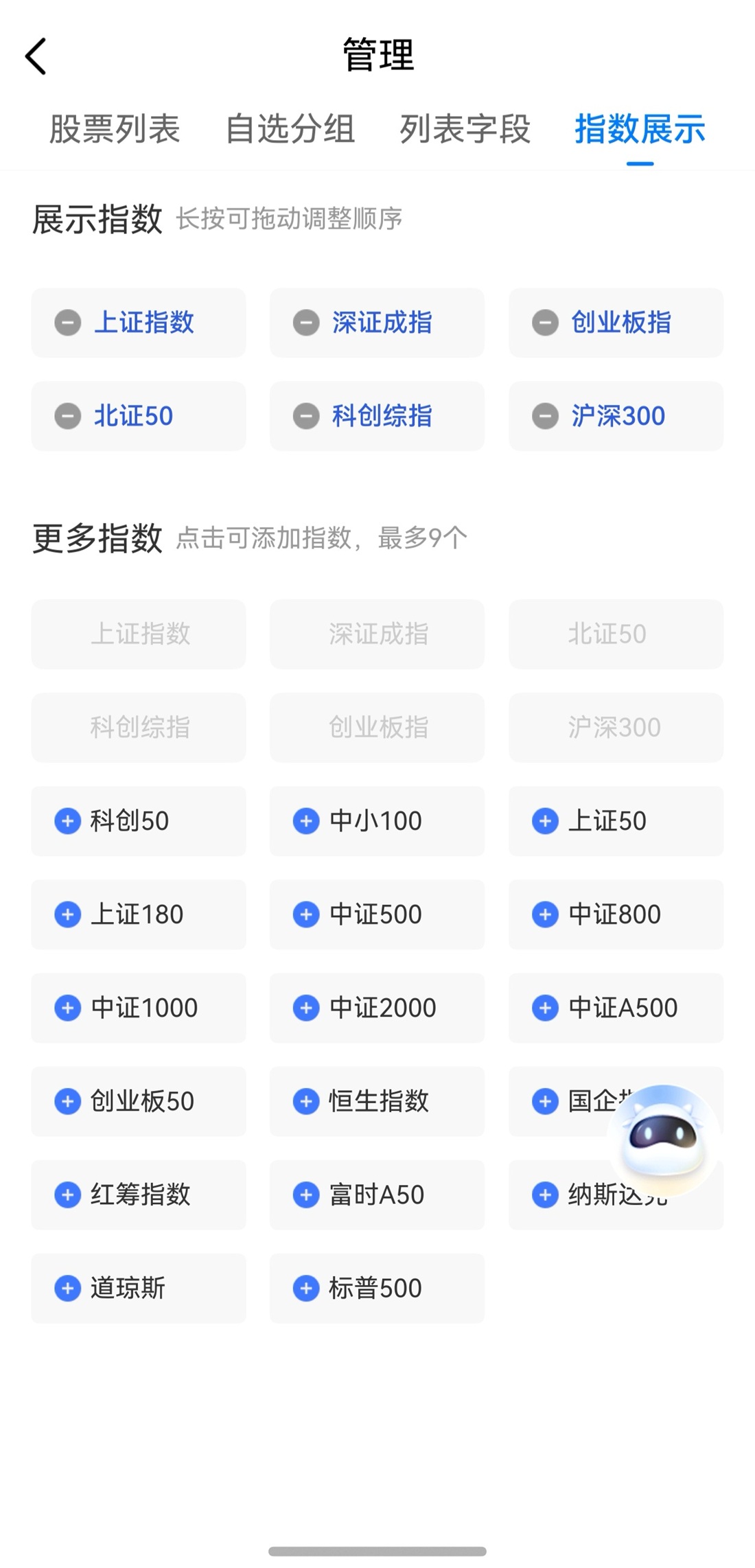This screenshot has height=1568, width=755.
Task: Remove 深证成指 using its minus icon
Action: (x=305, y=323)
